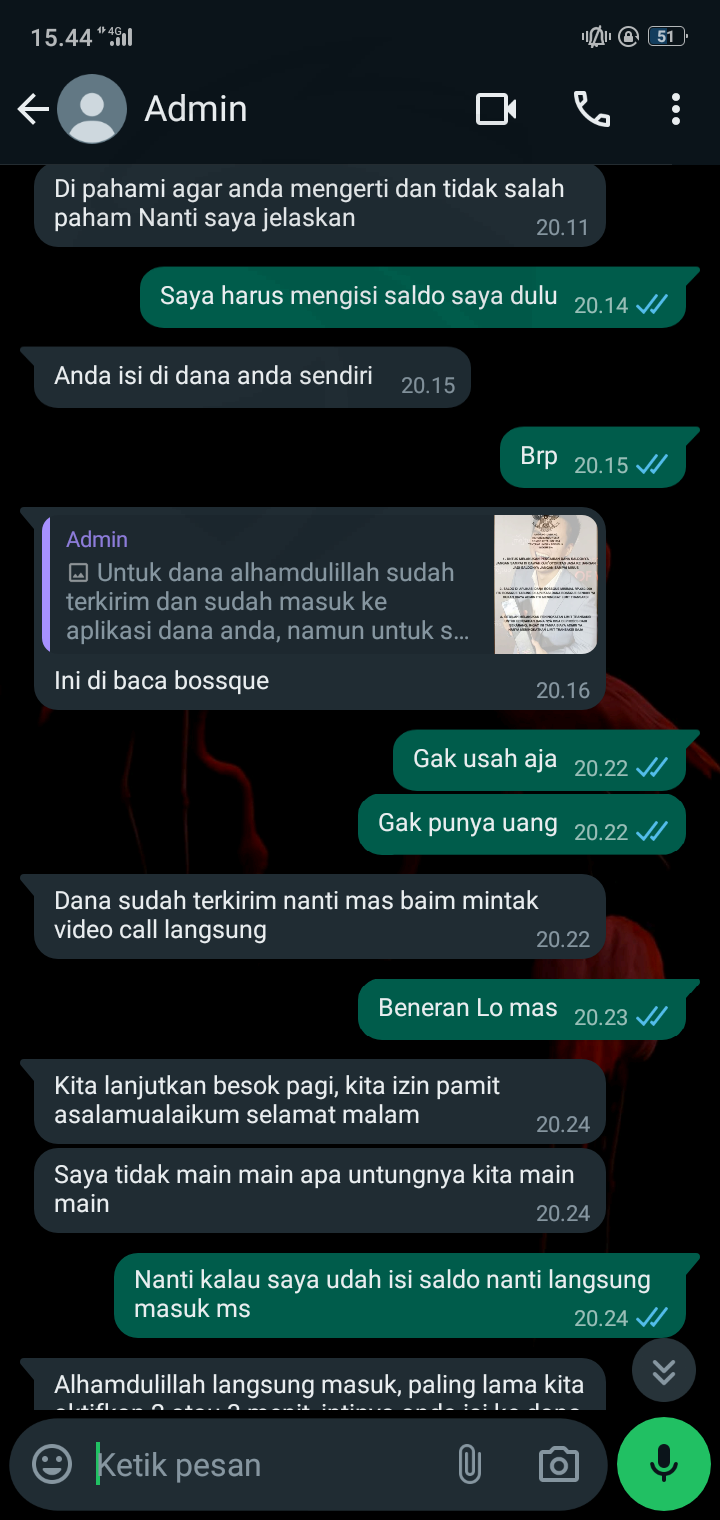
Task: Start a video call with Admin
Action: pos(496,109)
